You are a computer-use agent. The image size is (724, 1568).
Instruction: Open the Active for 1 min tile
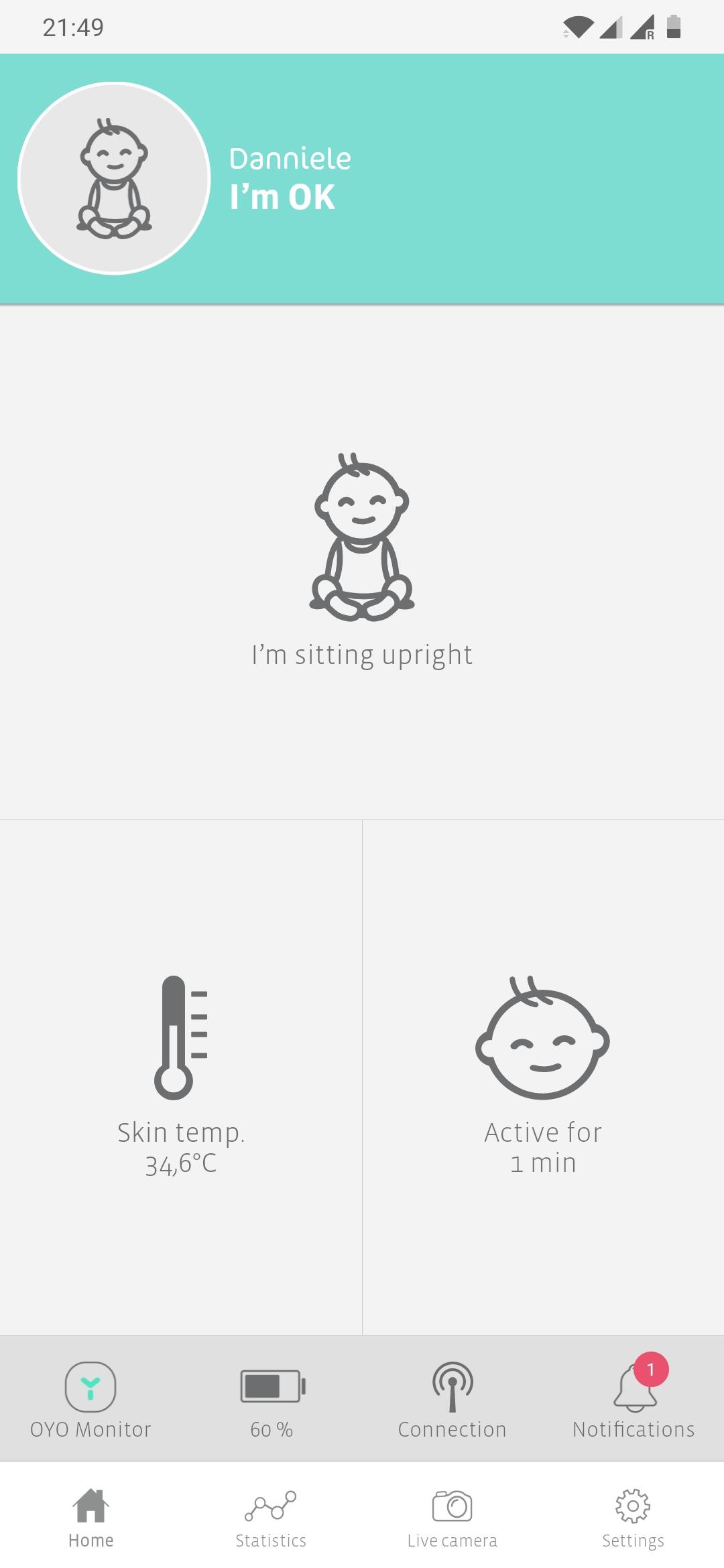543,1077
